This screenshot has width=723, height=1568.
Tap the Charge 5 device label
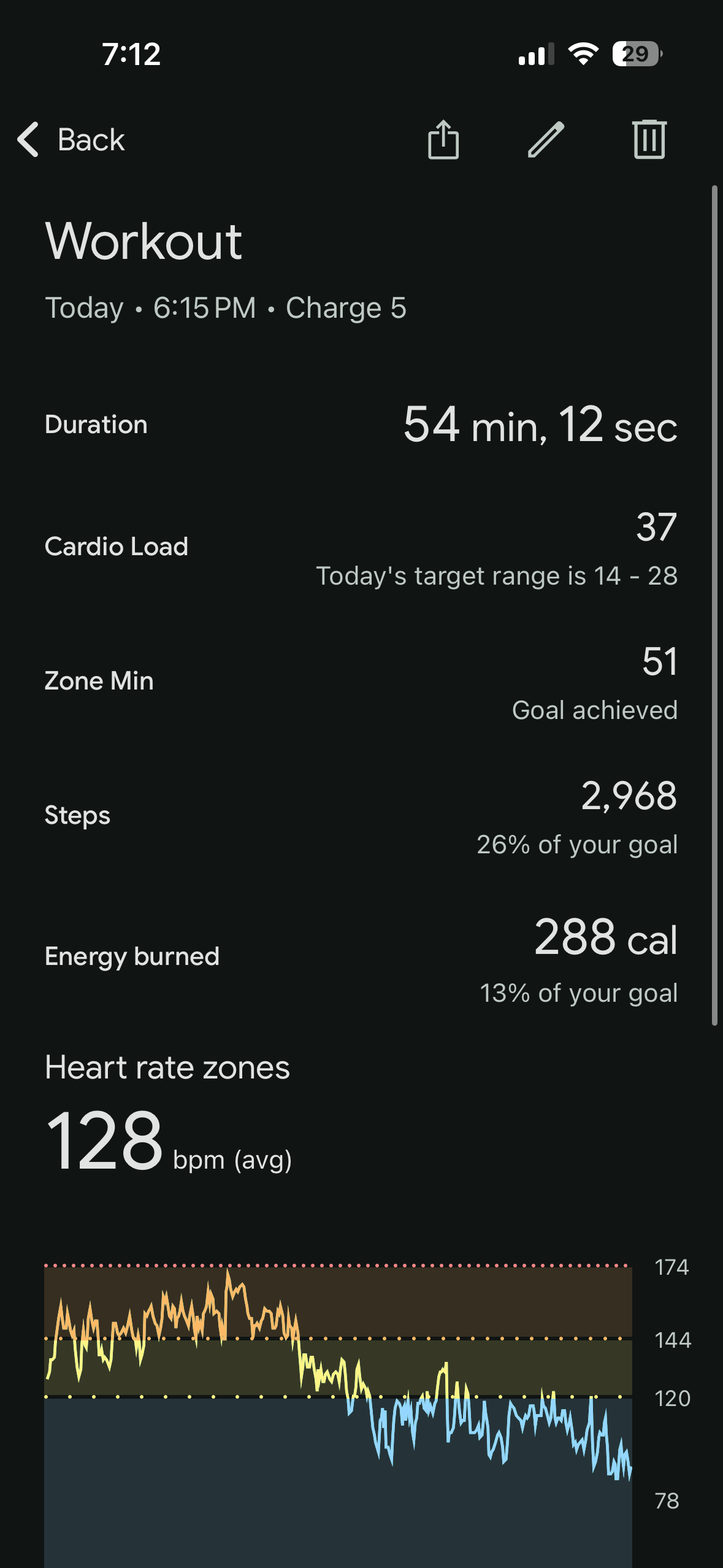point(346,307)
